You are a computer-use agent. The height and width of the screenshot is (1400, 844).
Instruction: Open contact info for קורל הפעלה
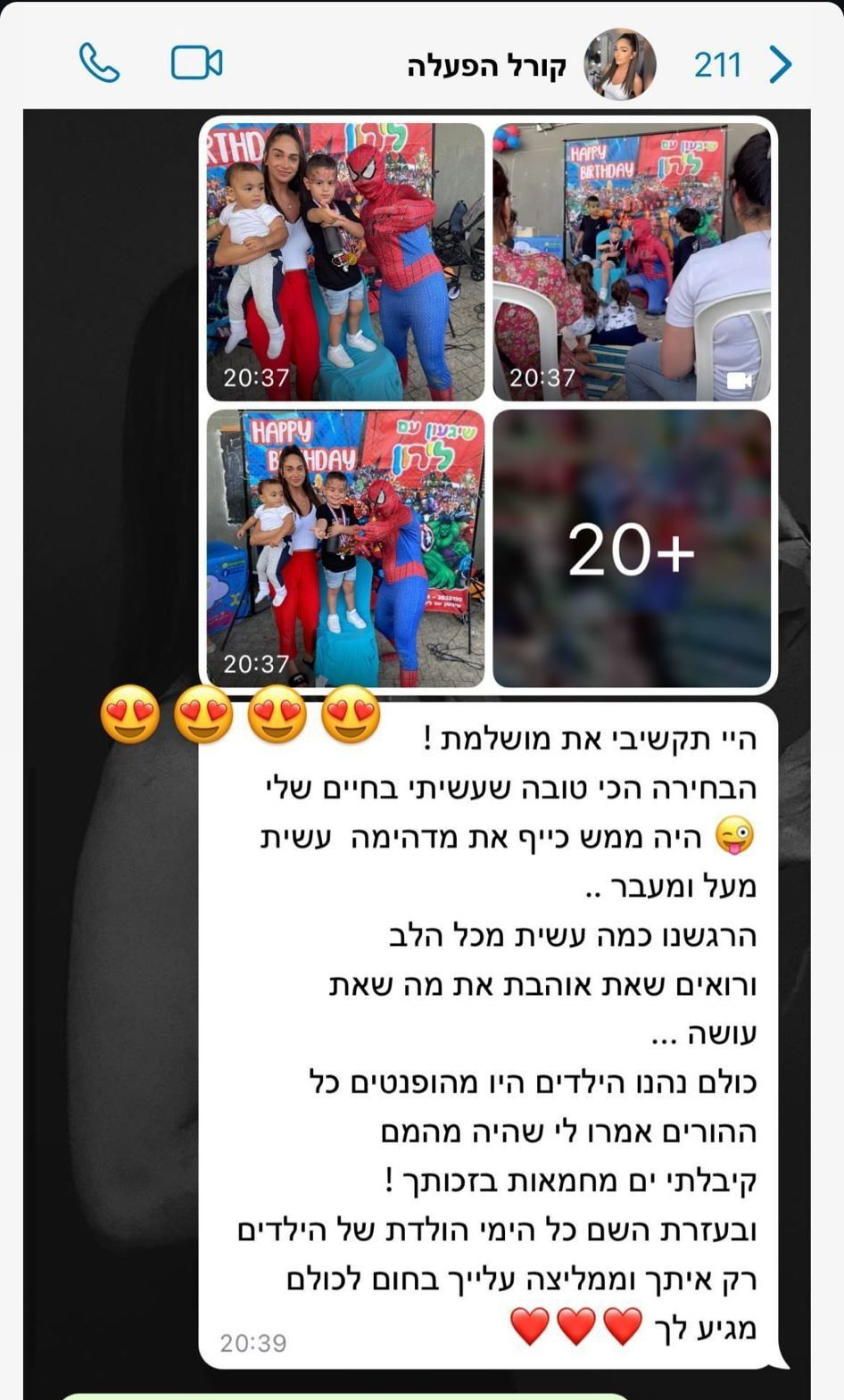click(487, 65)
